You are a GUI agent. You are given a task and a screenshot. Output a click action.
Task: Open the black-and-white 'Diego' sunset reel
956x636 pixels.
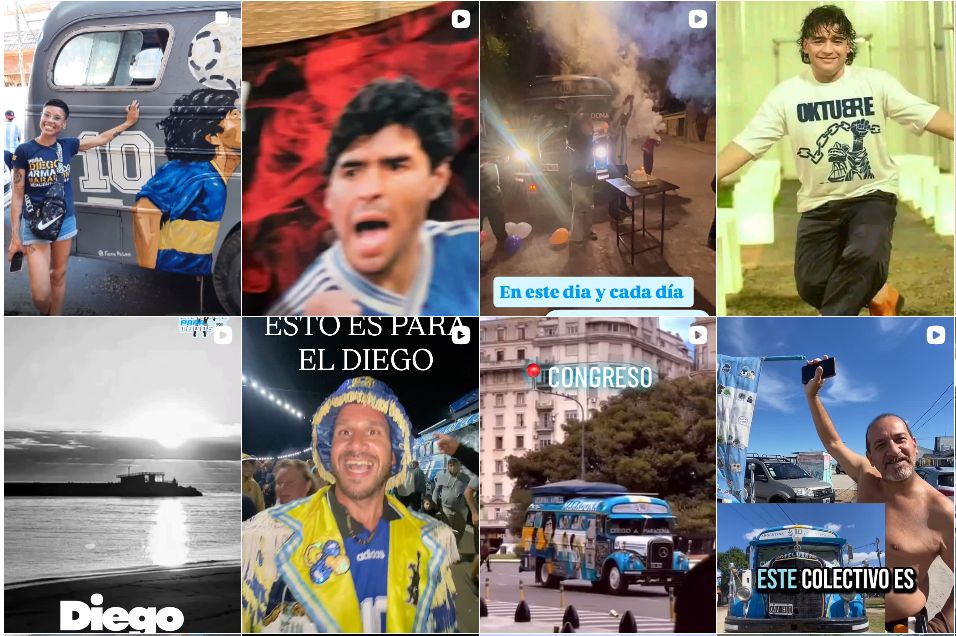pos(122,475)
